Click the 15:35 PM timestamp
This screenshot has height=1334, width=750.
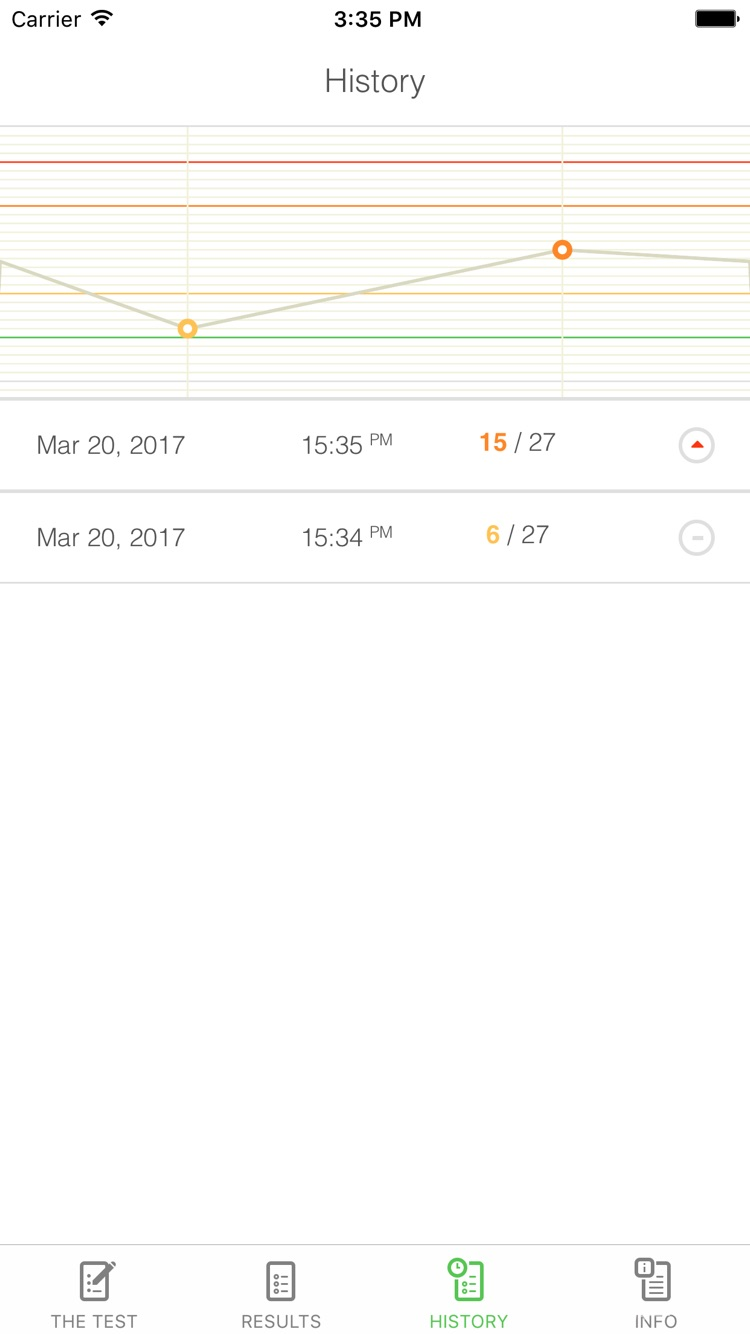tap(345, 444)
